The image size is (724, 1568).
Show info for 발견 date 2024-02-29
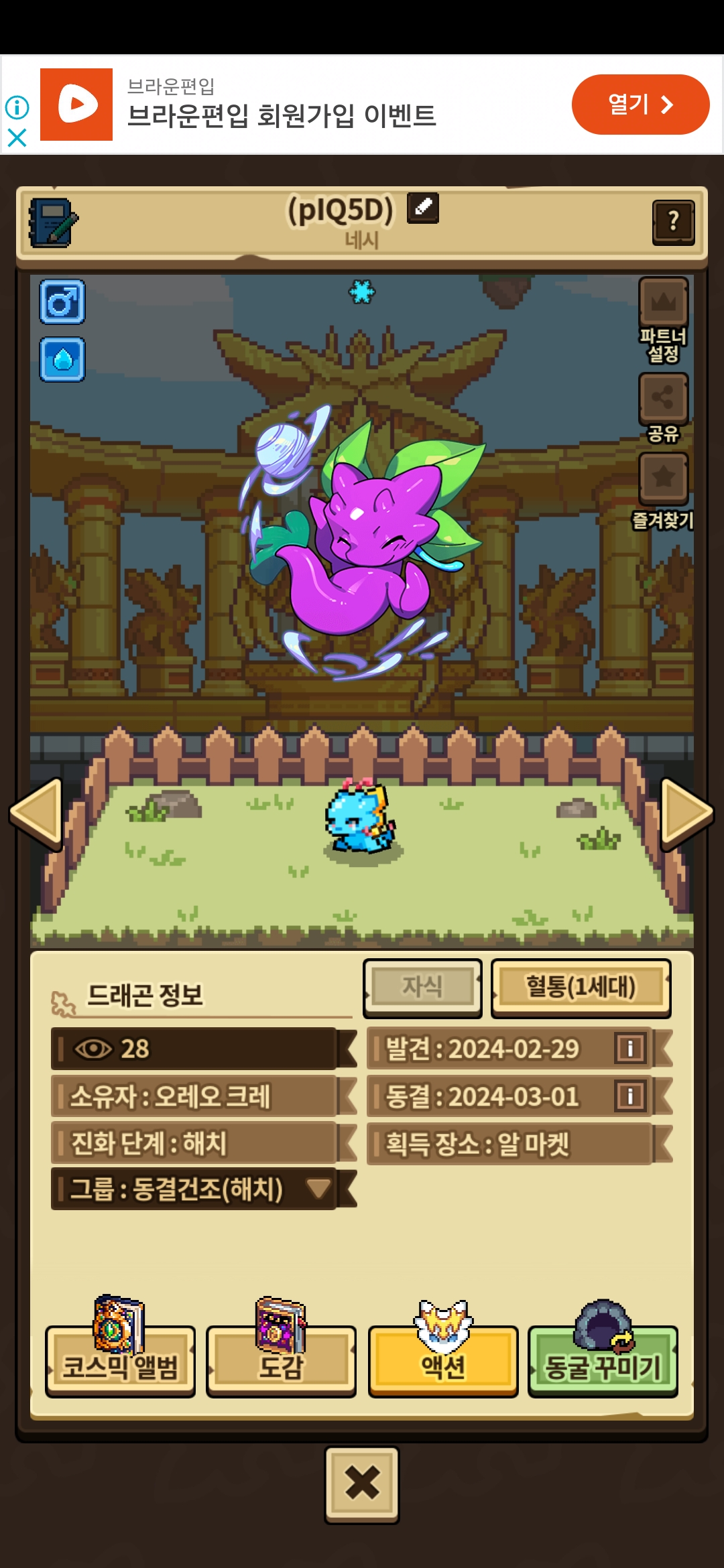tap(630, 1048)
